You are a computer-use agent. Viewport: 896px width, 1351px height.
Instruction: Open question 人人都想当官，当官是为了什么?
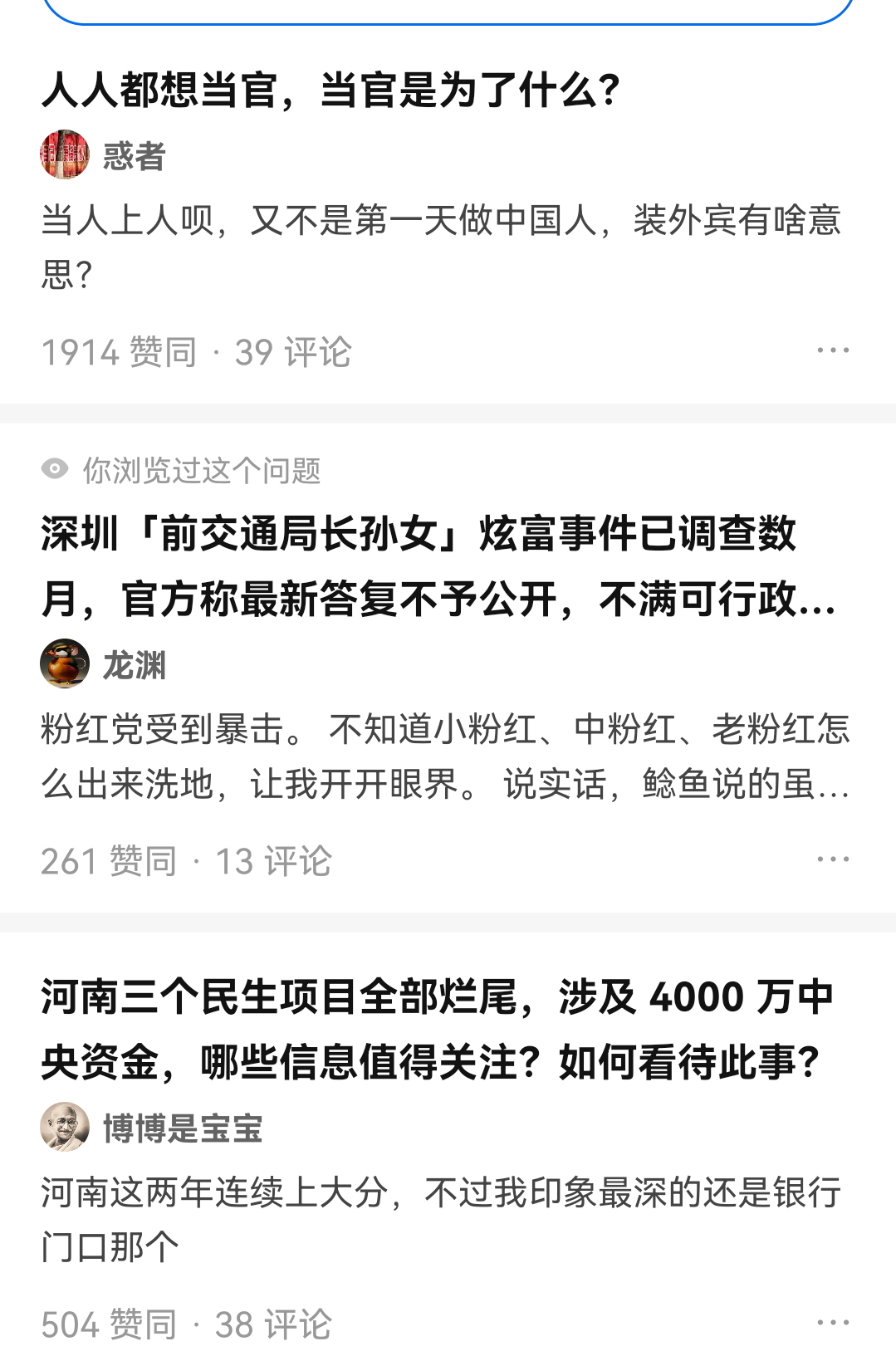point(330,90)
